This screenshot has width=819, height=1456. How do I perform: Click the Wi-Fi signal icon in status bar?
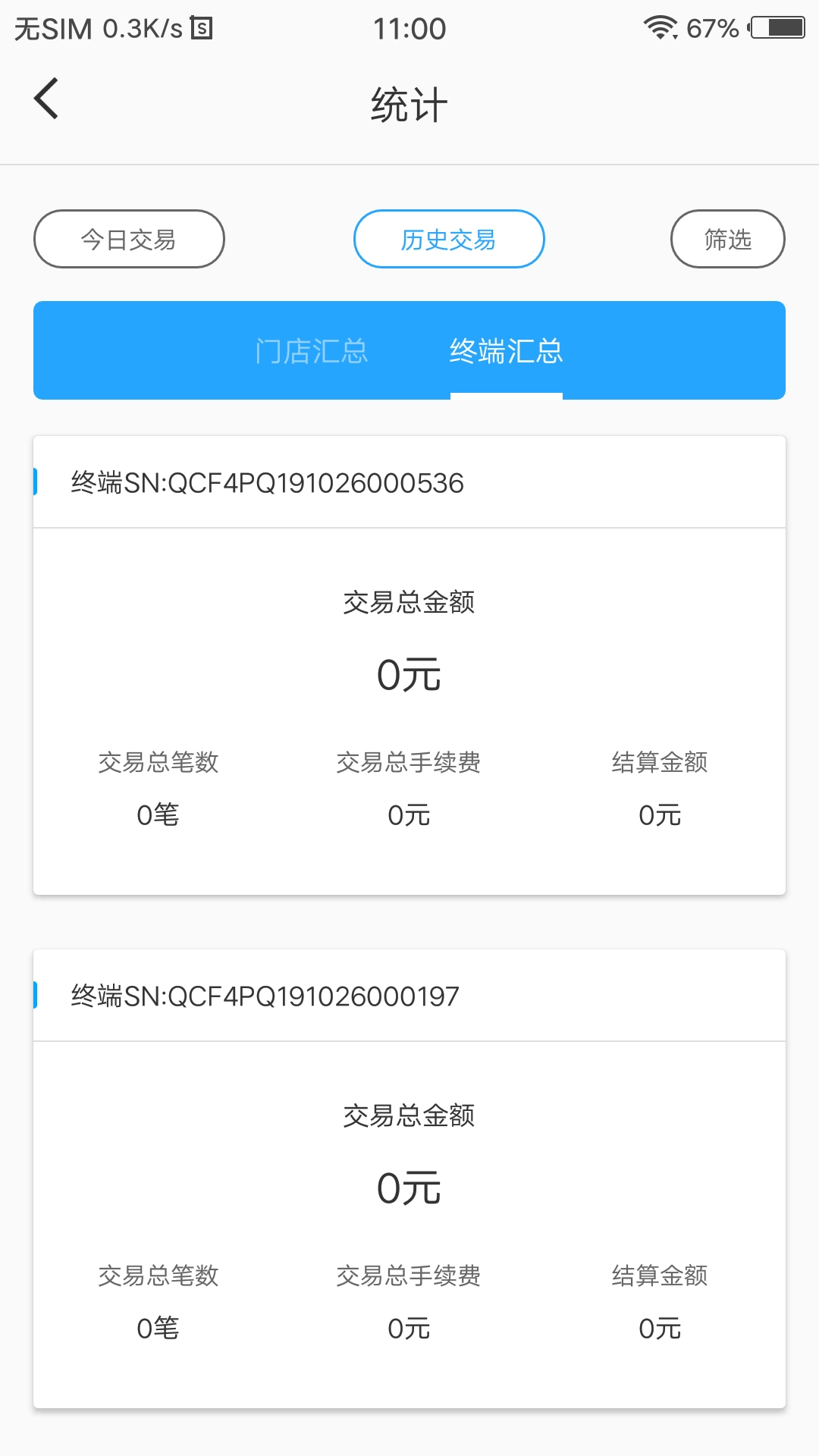pyautogui.click(x=659, y=25)
